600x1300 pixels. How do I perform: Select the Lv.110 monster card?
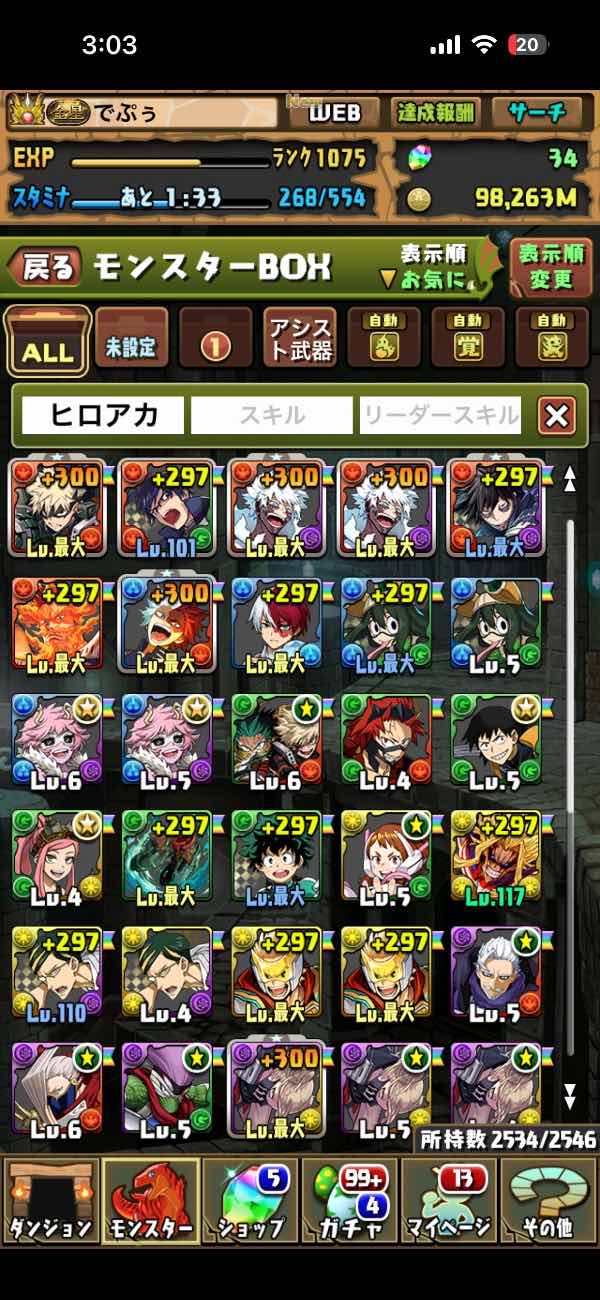tap(56, 975)
